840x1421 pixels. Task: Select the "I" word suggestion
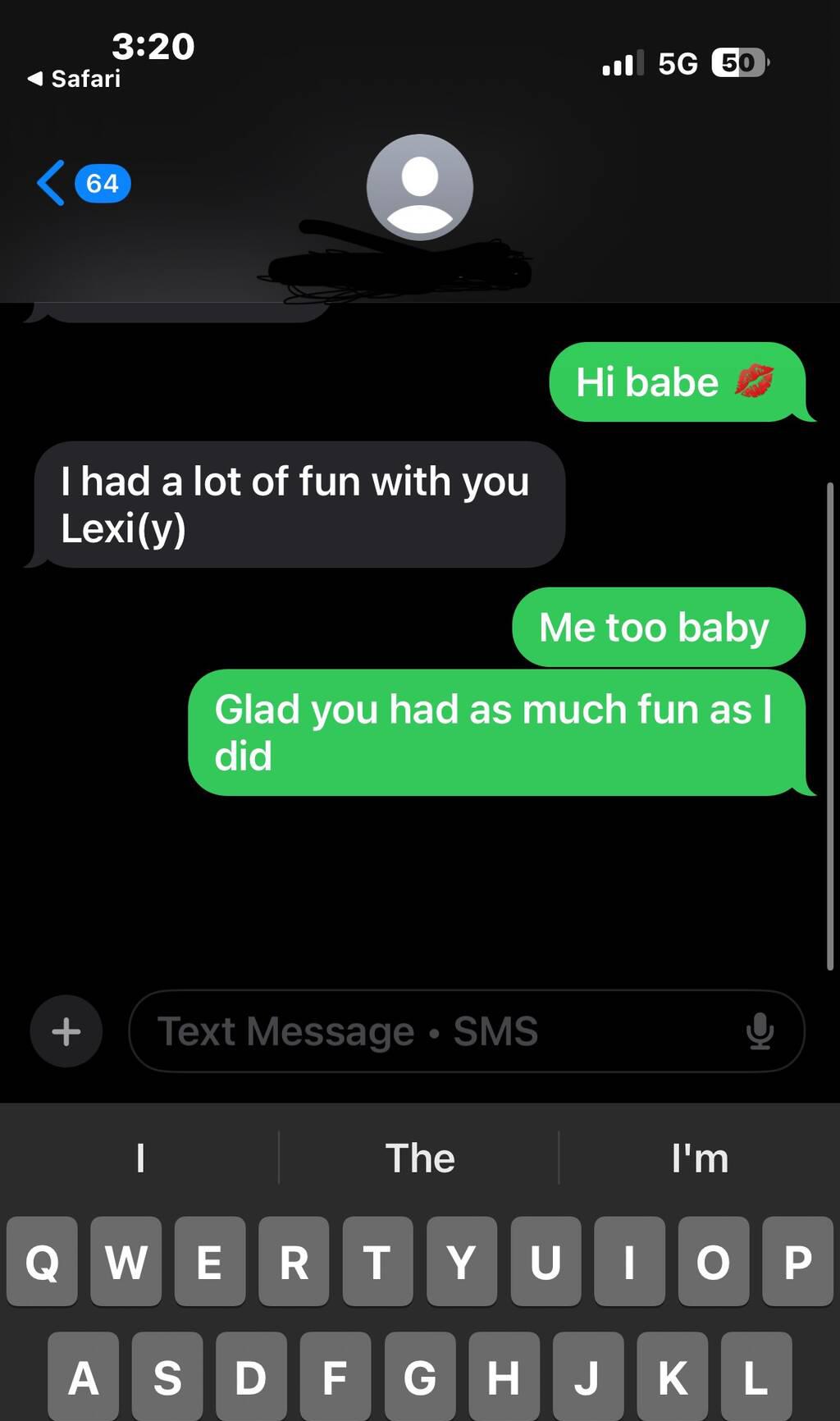(x=140, y=1158)
